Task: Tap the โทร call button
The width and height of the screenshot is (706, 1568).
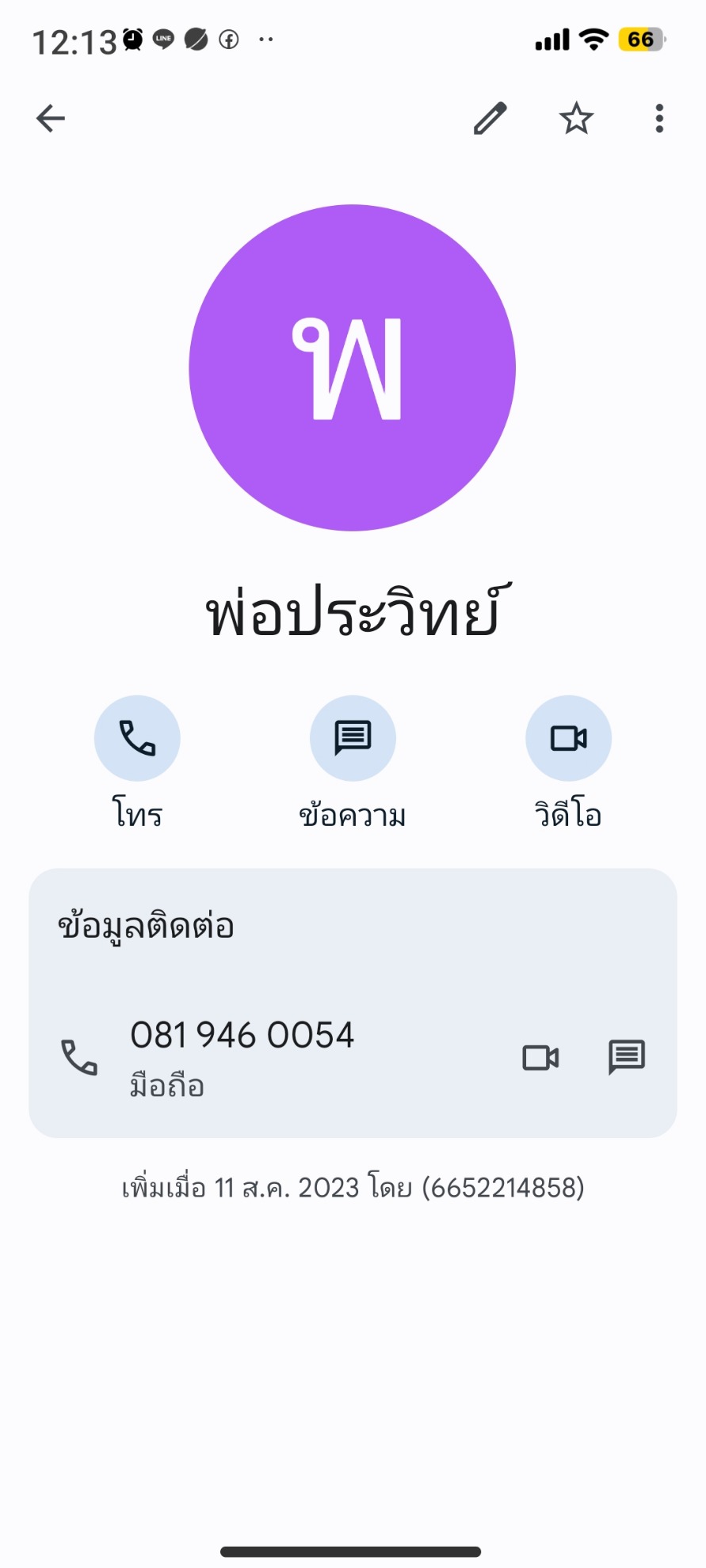Action: (137, 738)
